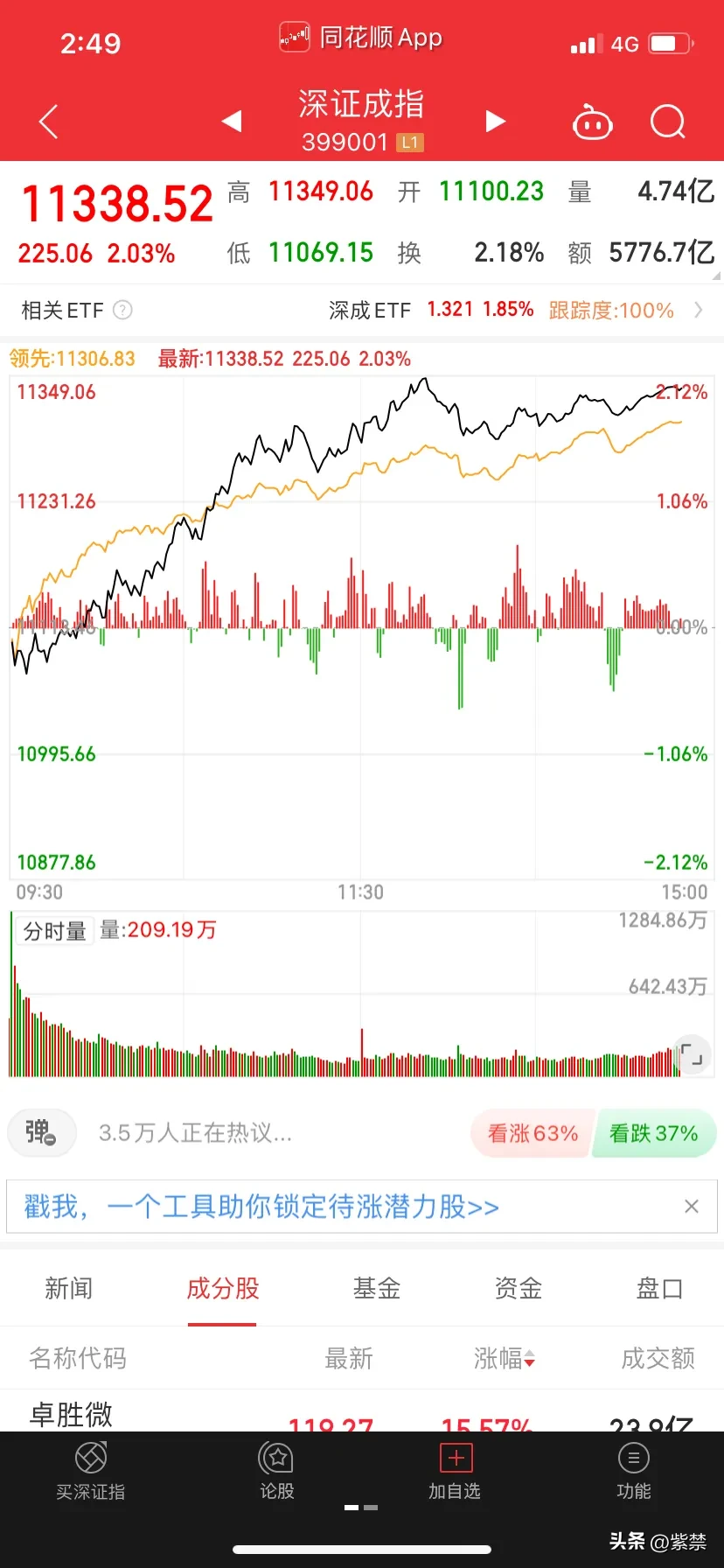Toggle the 弹 bullet comments button
The width and height of the screenshot is (724, 1568).
click(42, 1132)
